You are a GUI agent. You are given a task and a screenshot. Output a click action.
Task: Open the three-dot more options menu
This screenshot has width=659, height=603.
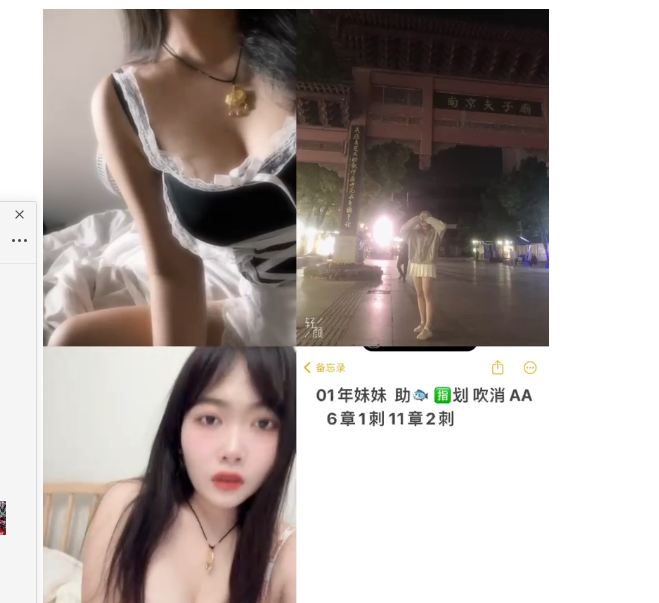tap(19, 241)
